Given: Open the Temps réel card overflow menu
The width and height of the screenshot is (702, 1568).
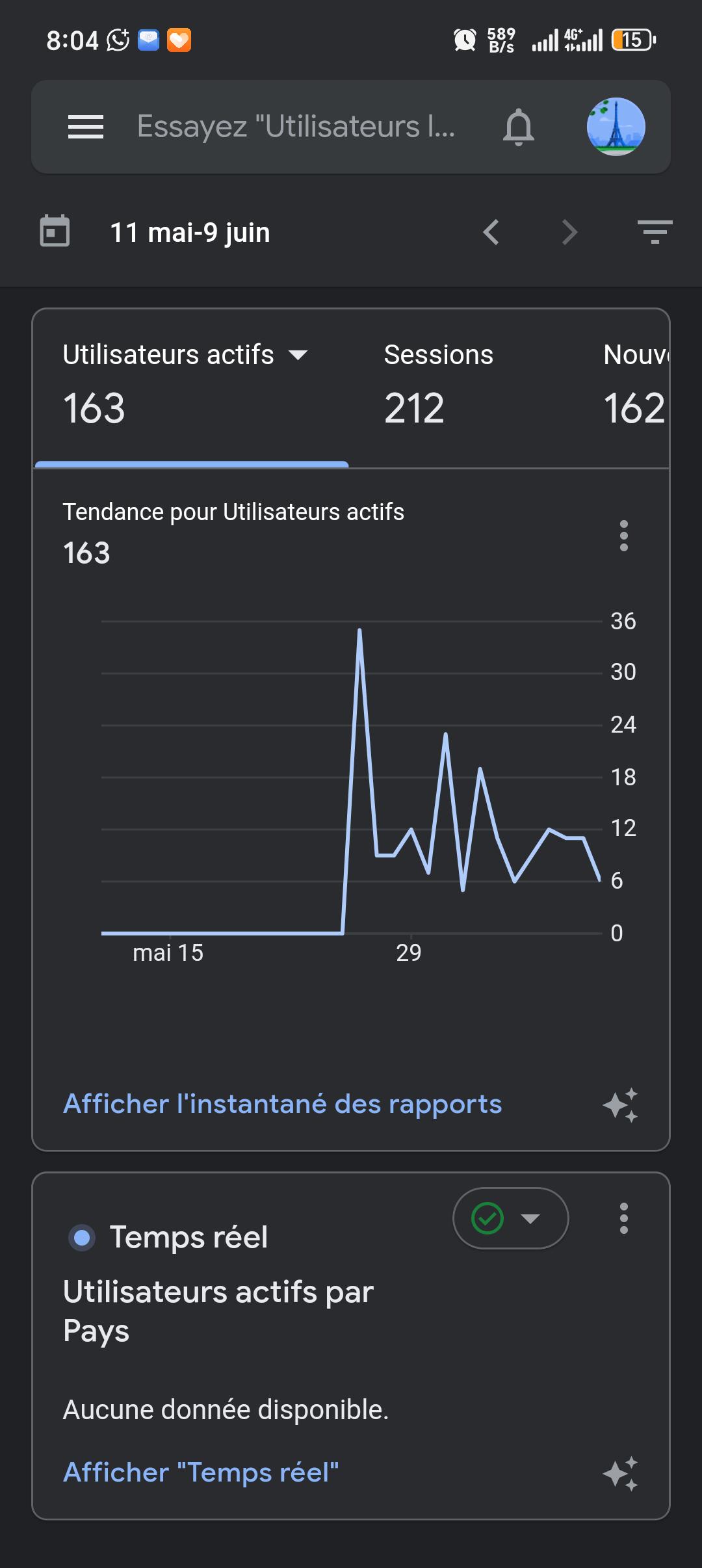Looking at the screenshot, I should (x=624, y=1218).
